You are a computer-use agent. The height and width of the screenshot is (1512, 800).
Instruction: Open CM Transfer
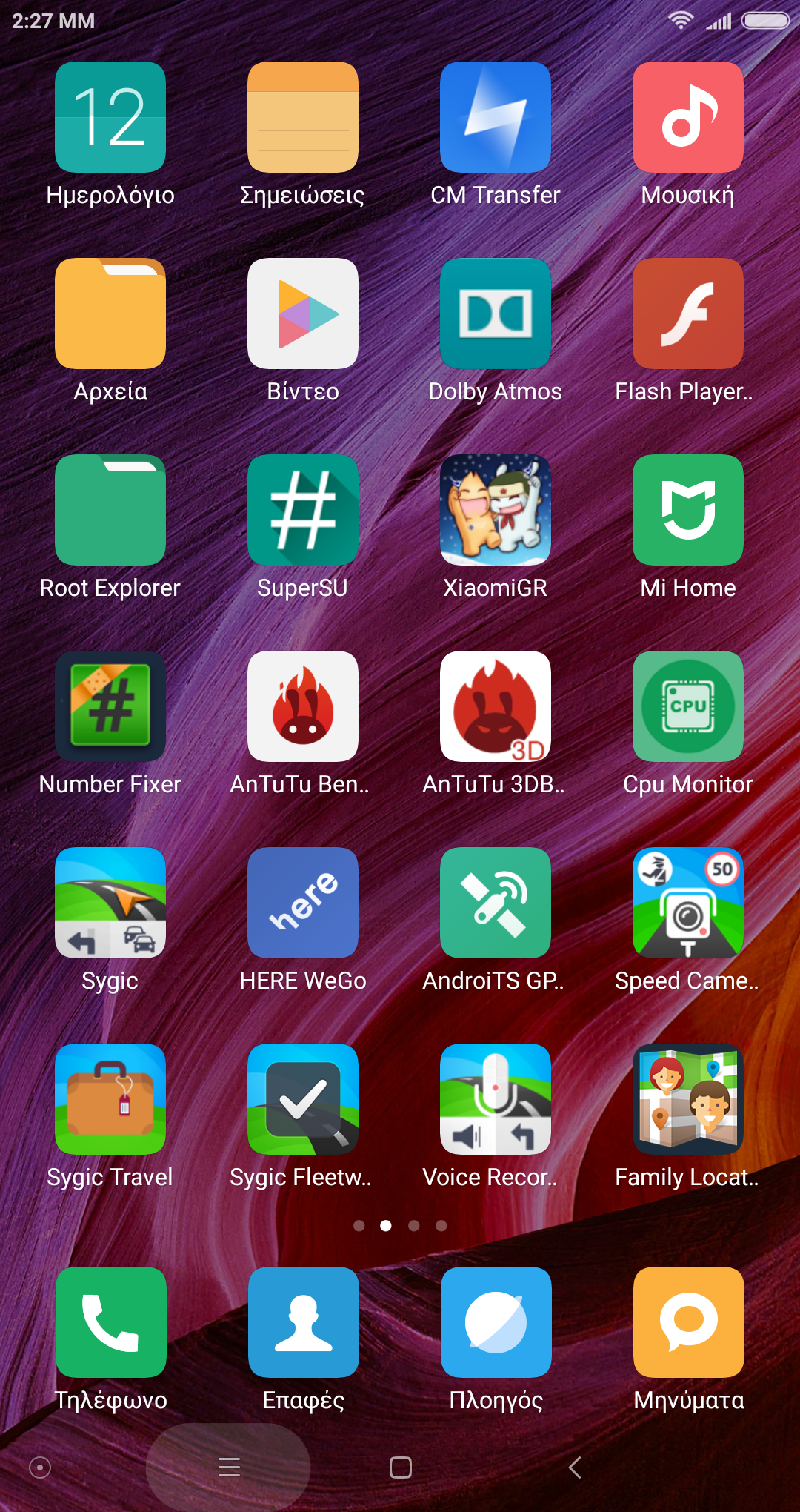(x=496, y=117)
